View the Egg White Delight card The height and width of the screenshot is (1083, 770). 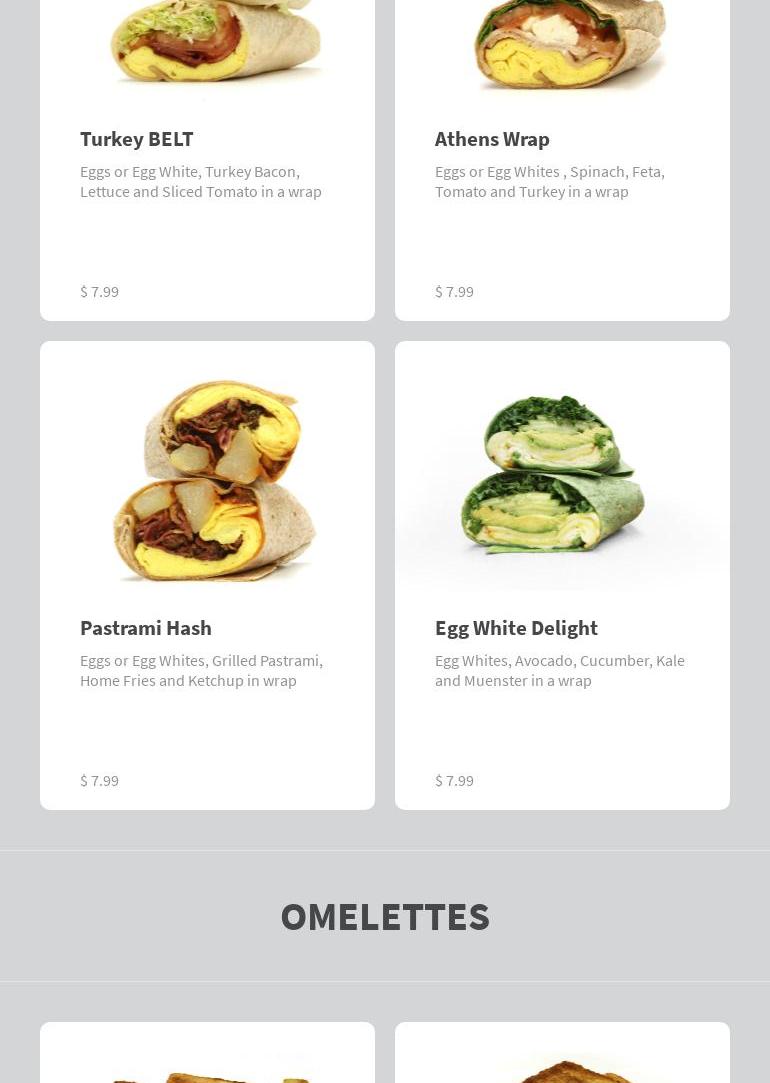tap(562, 575)
